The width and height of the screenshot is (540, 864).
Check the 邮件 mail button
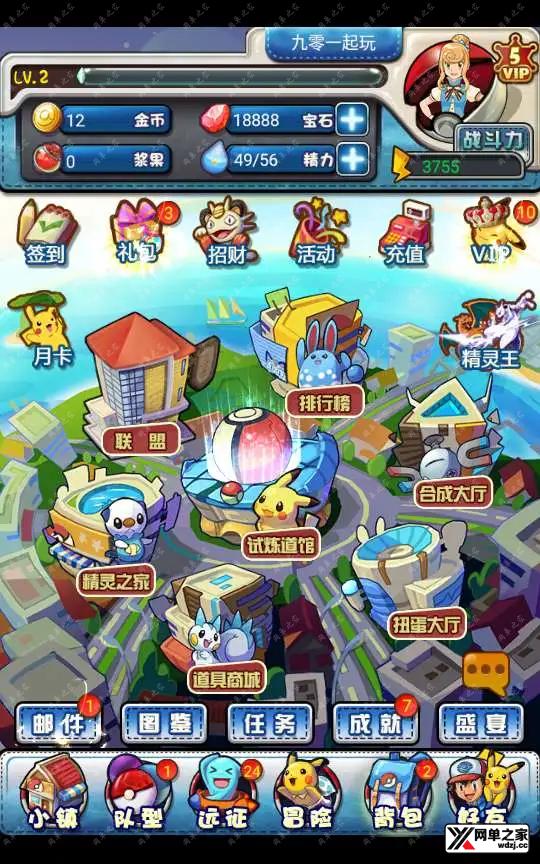(58, 723)
